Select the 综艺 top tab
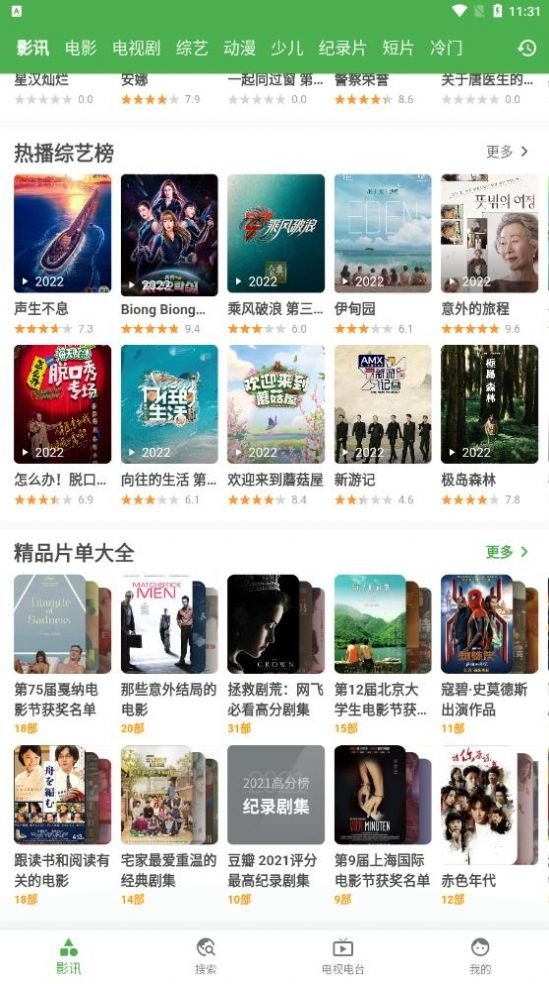Screen dimensions: 549x984 click(x=191, y=48)
